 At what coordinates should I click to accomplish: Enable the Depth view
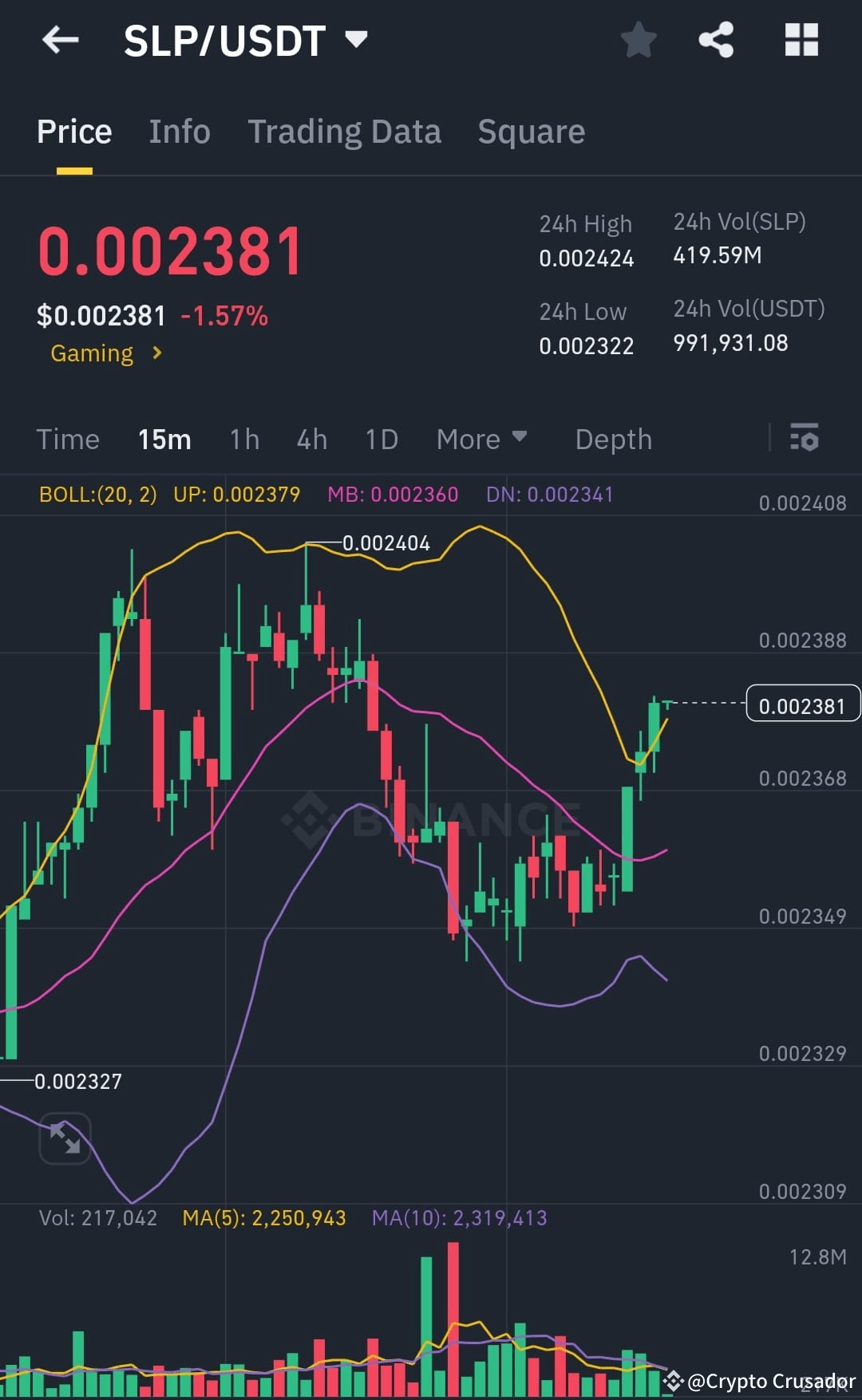pyautogui.click(x=612, y=439)
